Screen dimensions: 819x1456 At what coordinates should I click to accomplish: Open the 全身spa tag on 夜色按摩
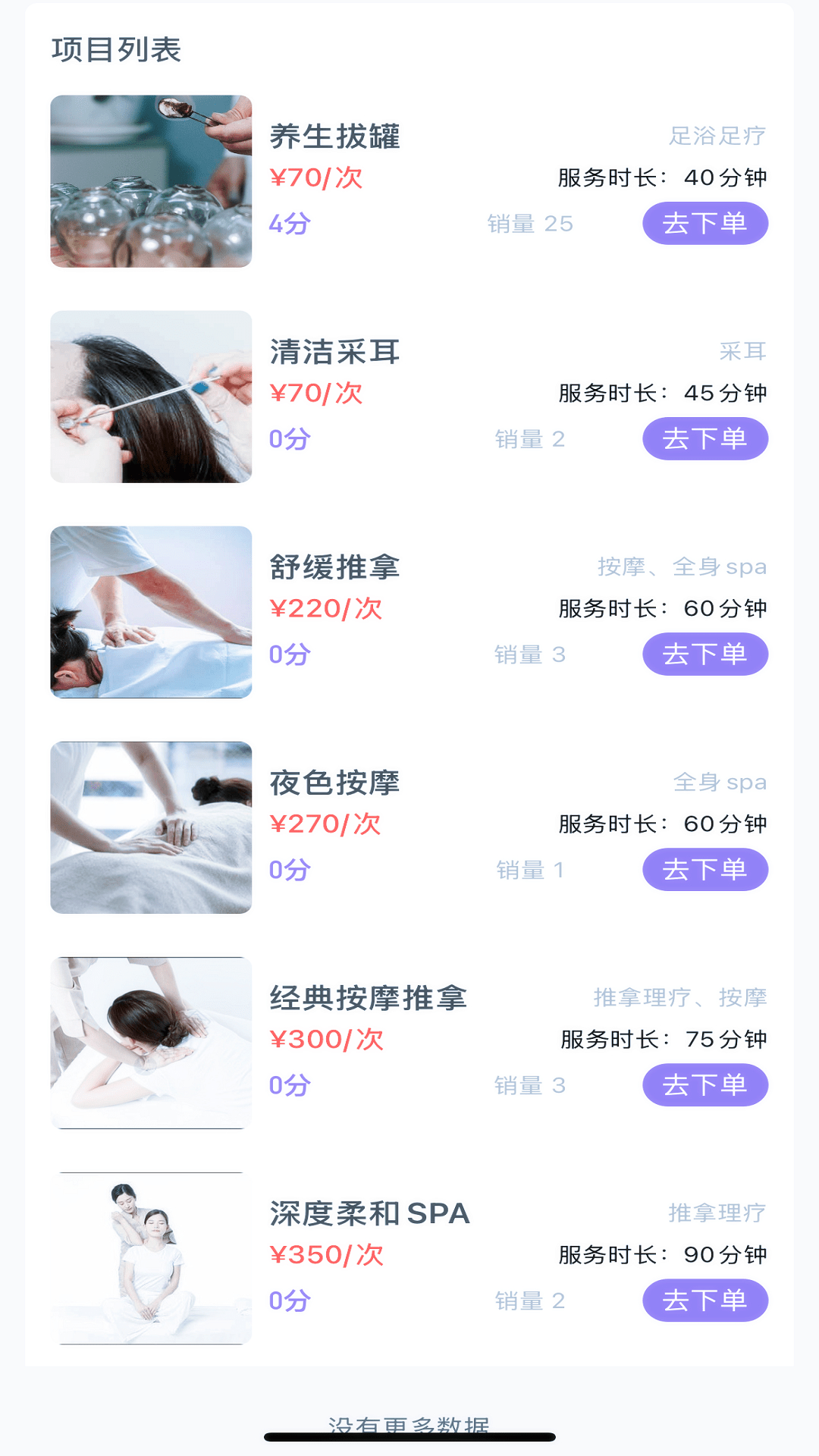pos(720,781)
